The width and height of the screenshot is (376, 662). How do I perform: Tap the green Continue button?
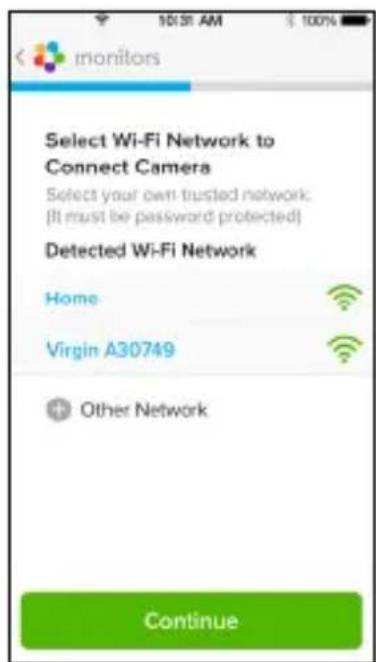(192, 621)
